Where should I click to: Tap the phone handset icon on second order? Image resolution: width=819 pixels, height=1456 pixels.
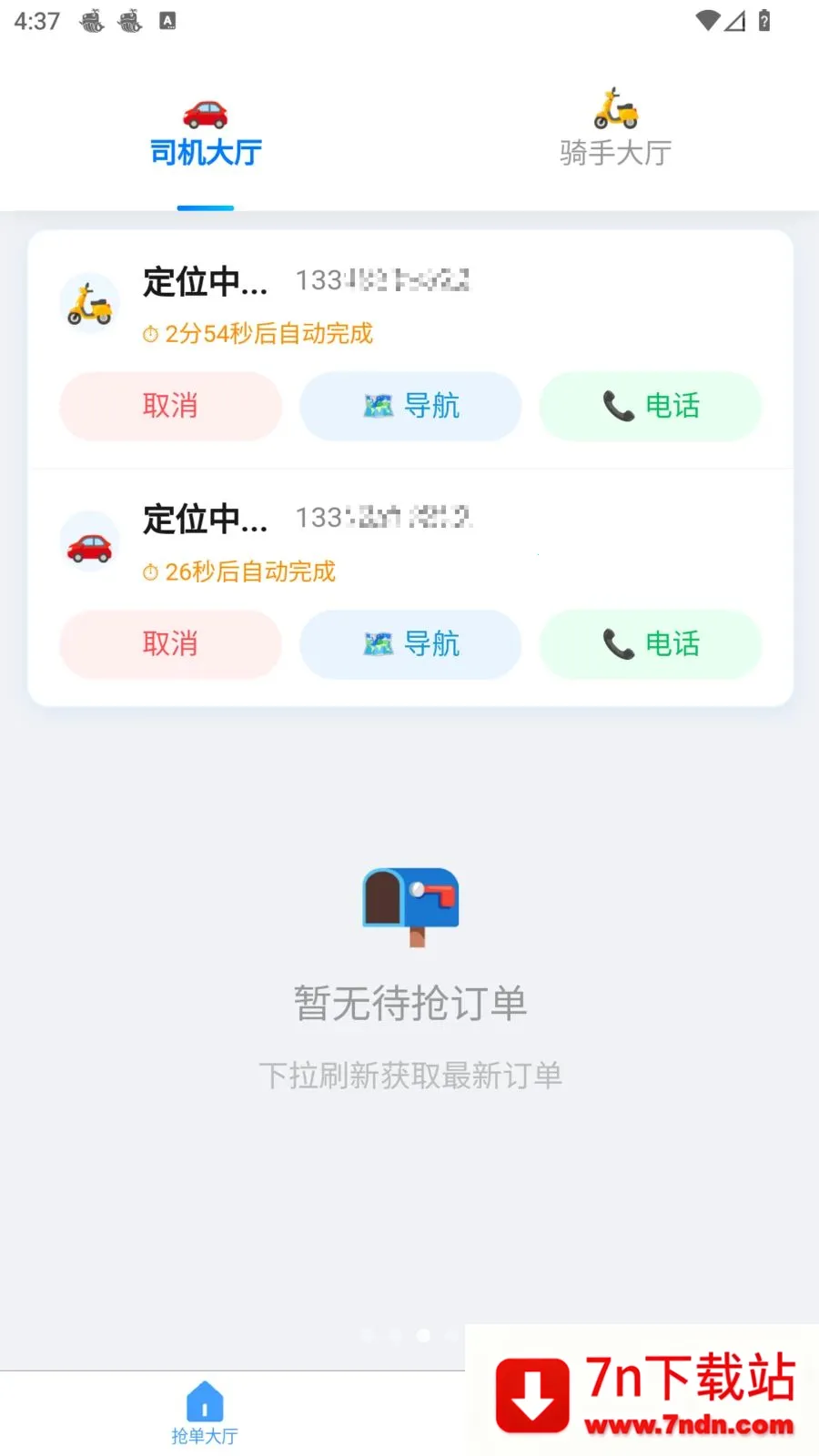pyautogui.click(x=617, y=643)
